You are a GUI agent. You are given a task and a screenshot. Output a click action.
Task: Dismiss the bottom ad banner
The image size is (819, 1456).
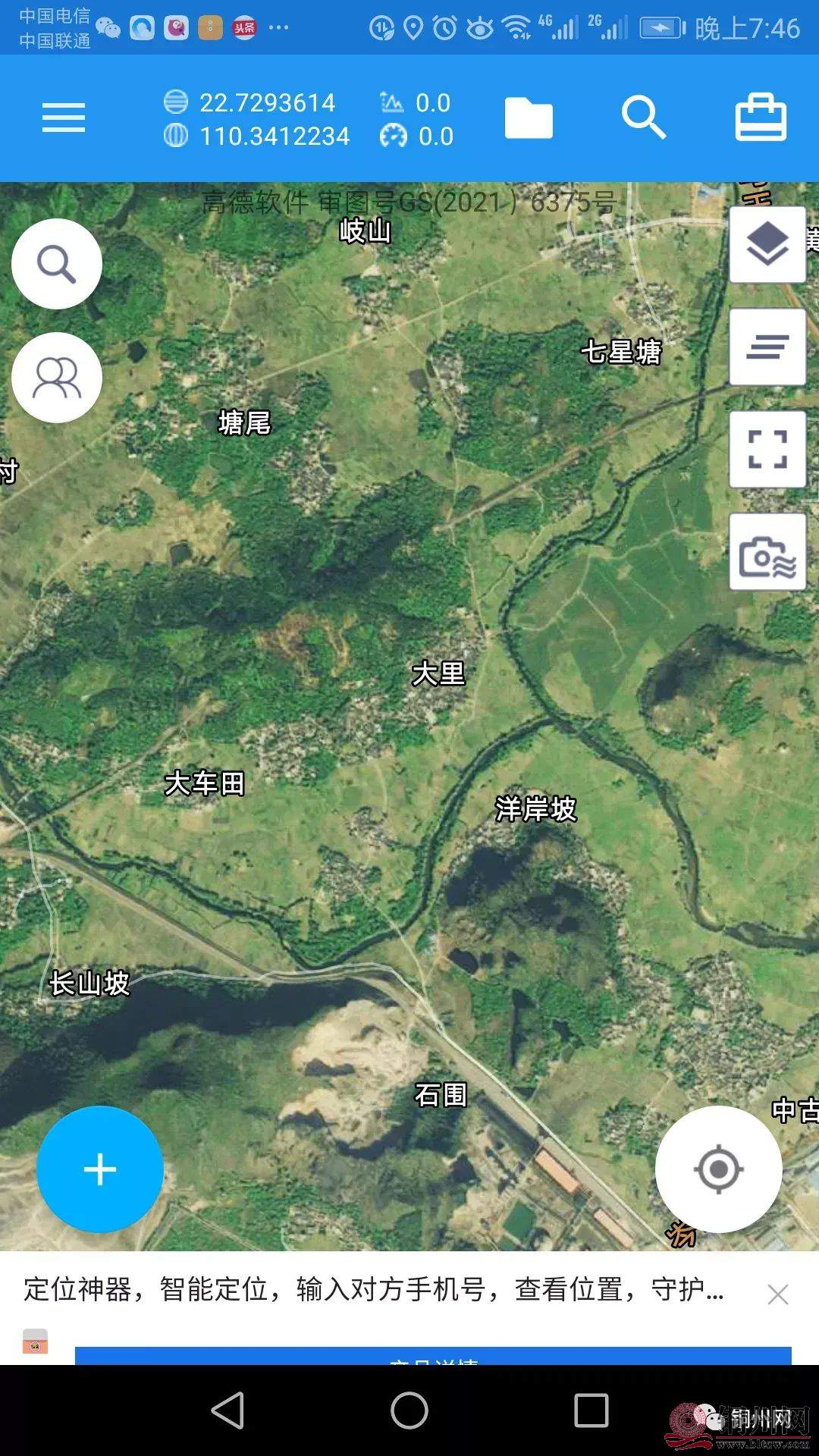778,1294
